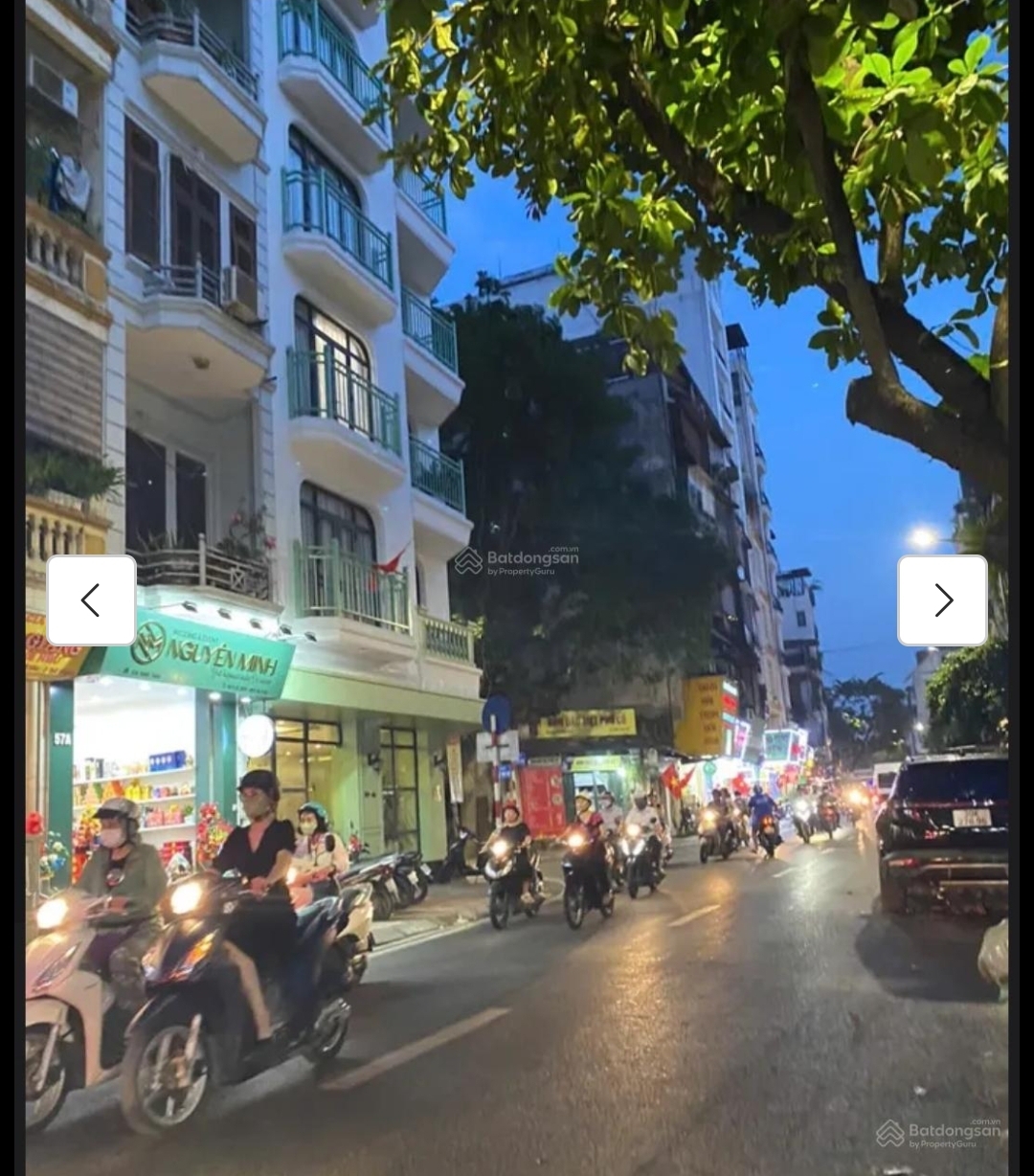Go to the previous photo

91,600
